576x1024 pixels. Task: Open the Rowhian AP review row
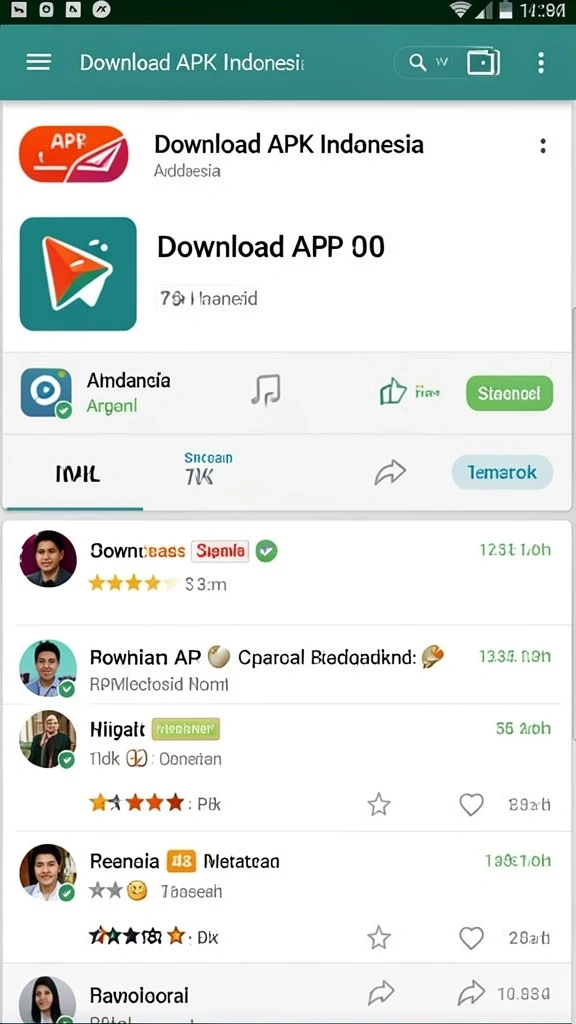pos(287,668)
